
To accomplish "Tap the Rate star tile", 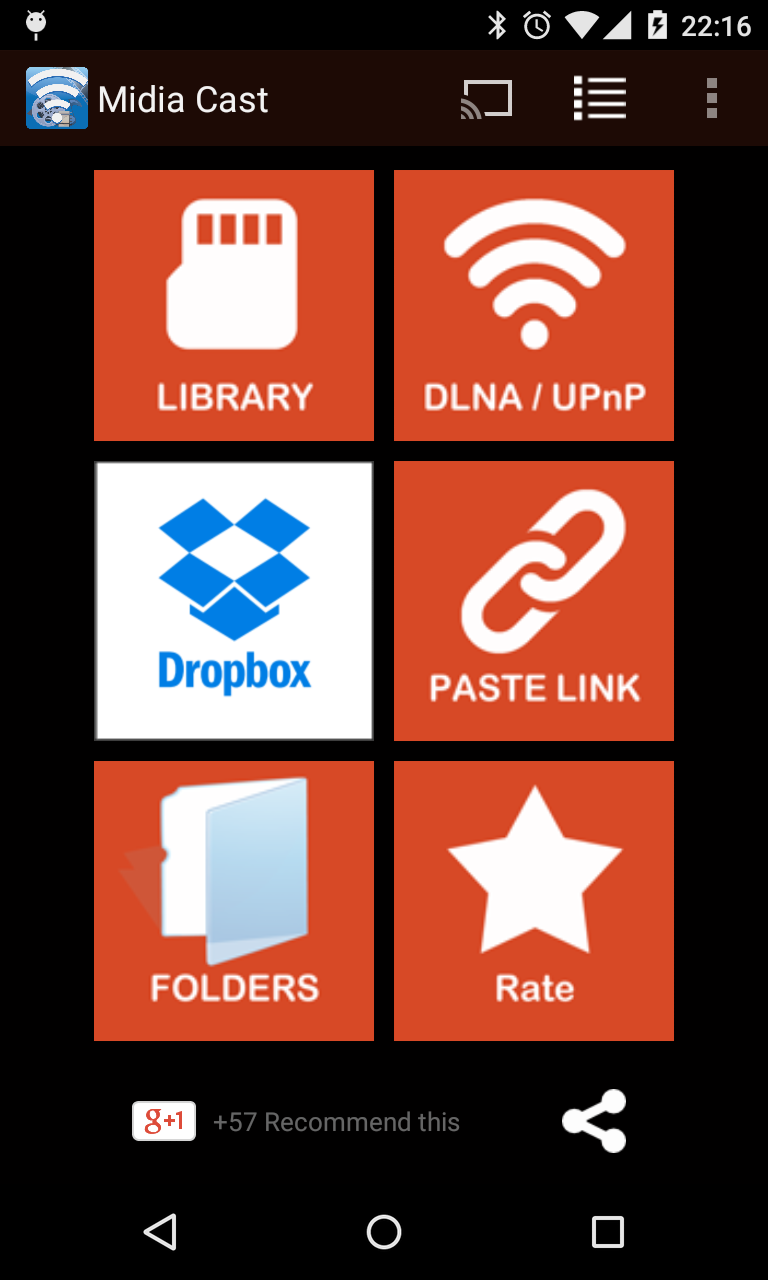I will pos(534,901).
